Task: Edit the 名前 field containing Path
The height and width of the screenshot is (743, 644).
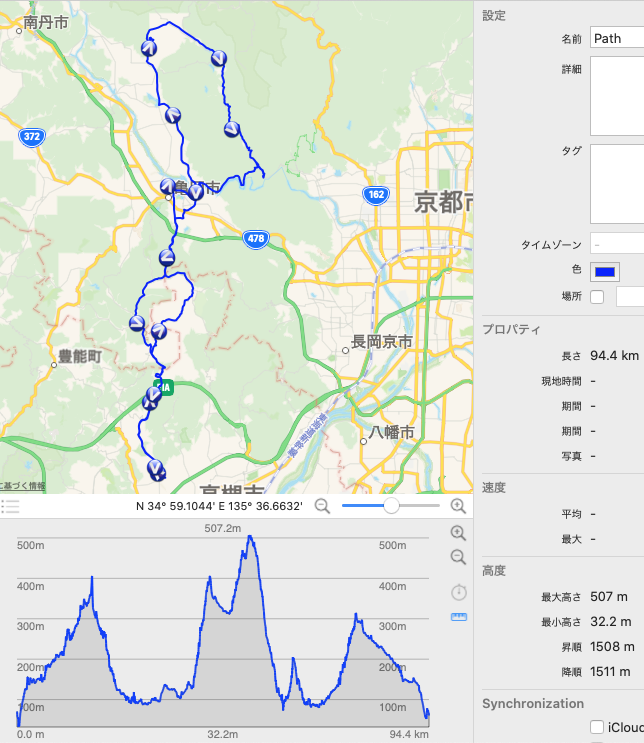Action: (616, 38)
